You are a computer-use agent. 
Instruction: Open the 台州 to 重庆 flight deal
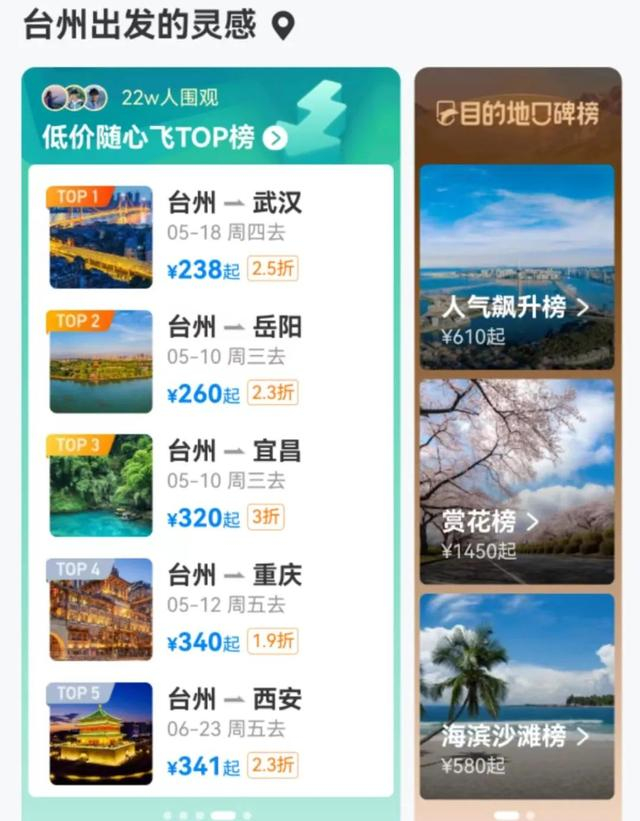click(210, 610)
